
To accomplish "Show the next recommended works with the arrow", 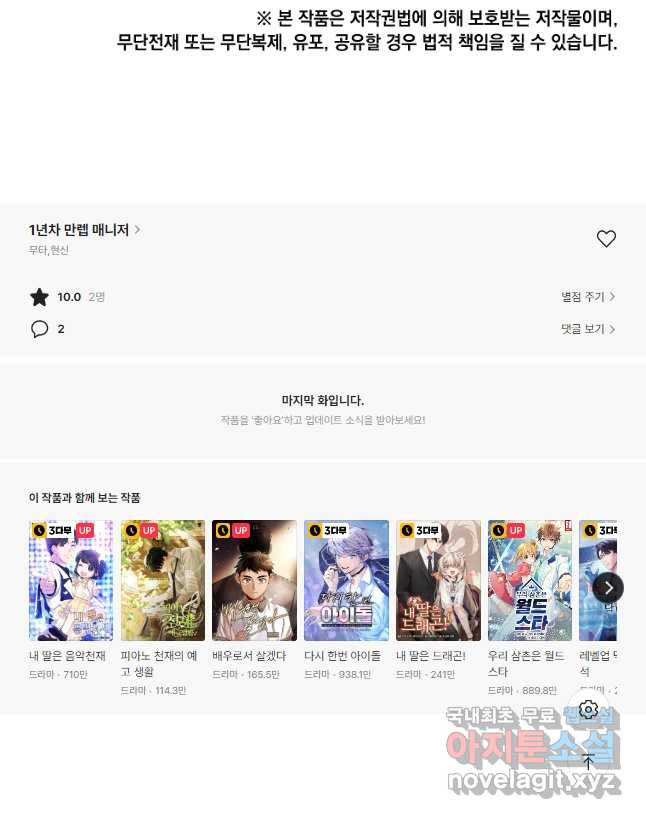I will tap(608, 587).
